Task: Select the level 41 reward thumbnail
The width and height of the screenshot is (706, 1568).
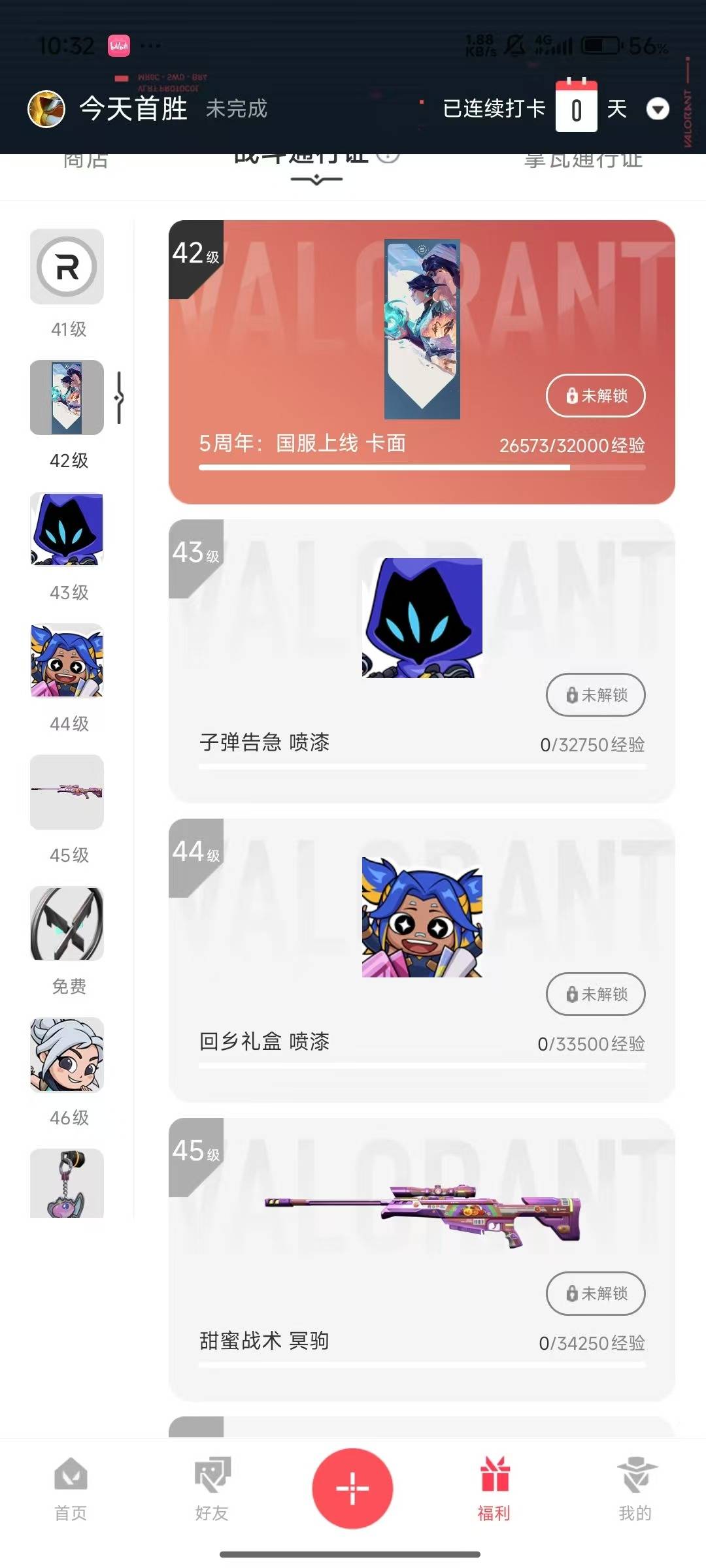Action: (67, 267)
